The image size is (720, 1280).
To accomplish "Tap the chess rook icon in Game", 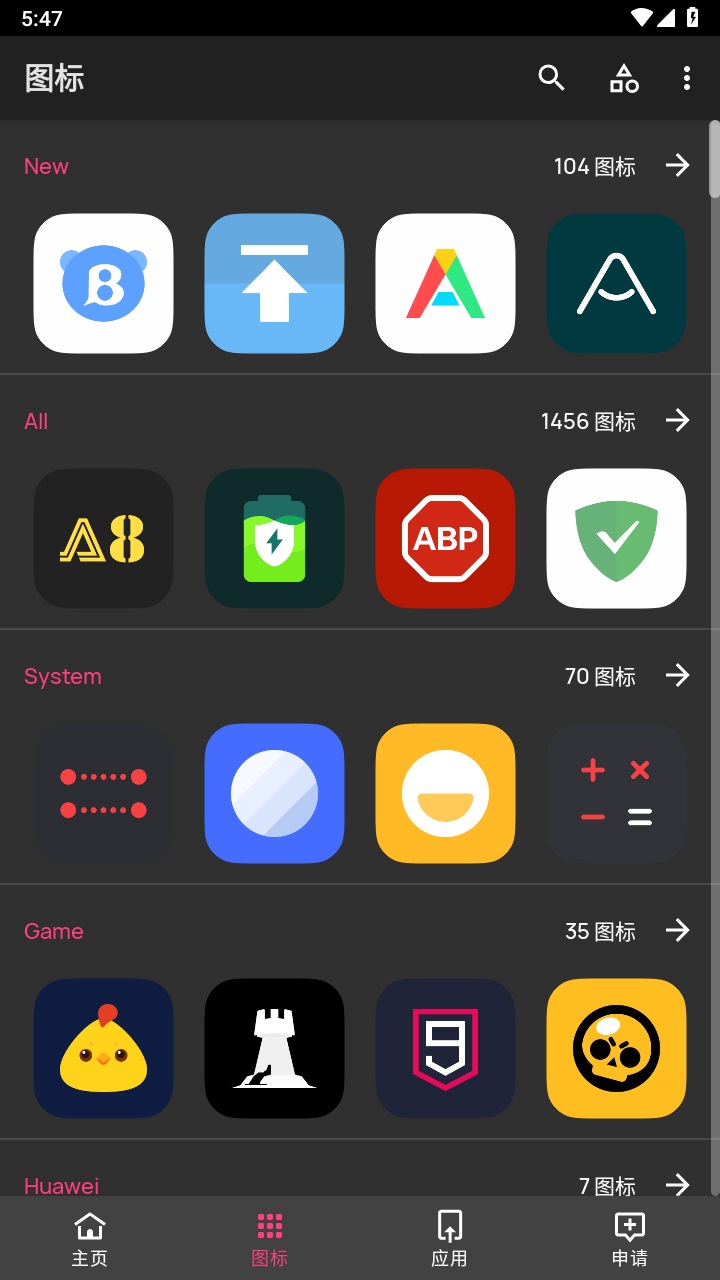I will tap(274, 1048).
